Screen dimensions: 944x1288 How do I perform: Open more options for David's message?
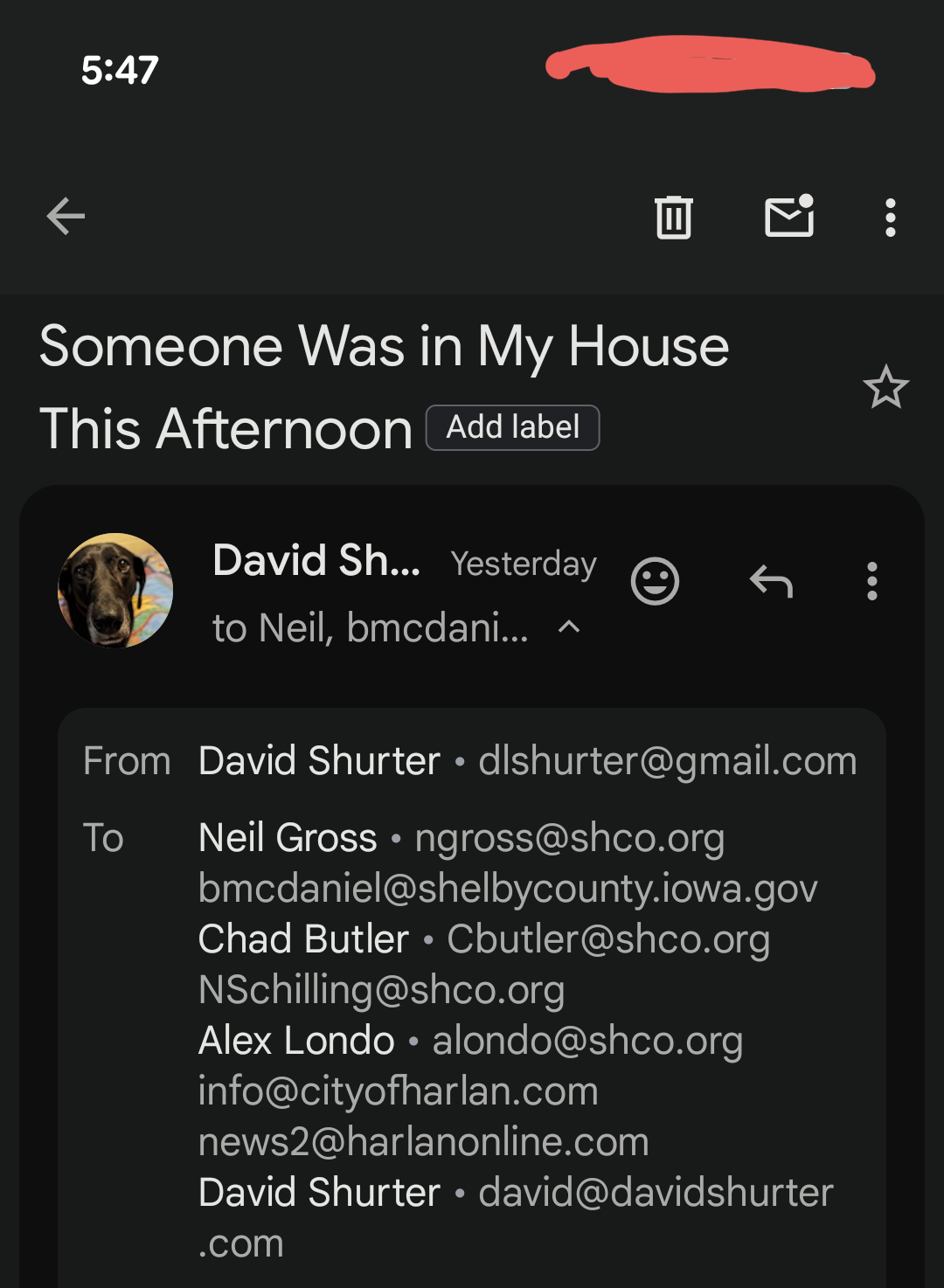871,581
